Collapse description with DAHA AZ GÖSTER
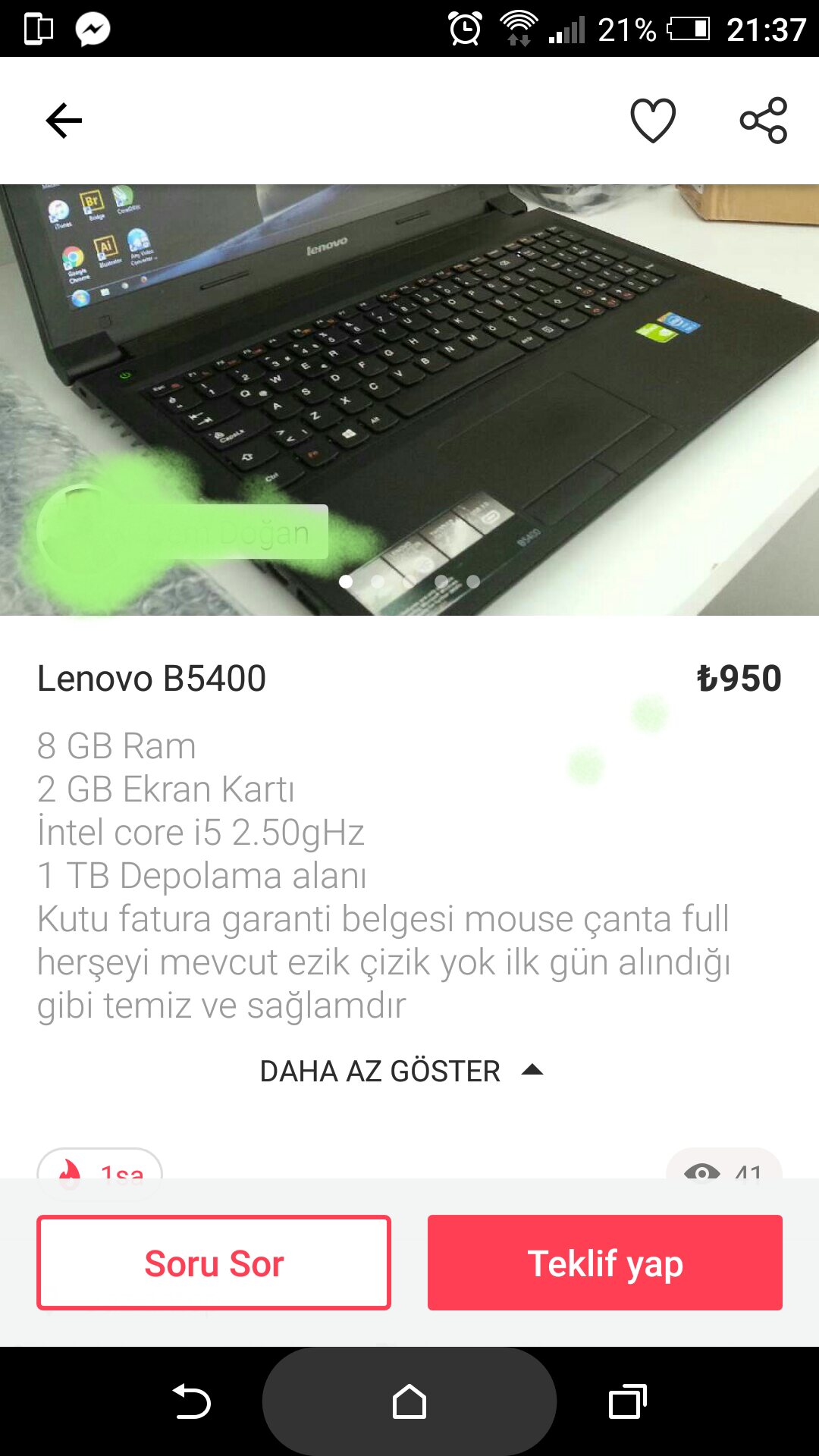Image resolution: width=819 pixels, height=1456 pixels. click(x=401, y=1071)
